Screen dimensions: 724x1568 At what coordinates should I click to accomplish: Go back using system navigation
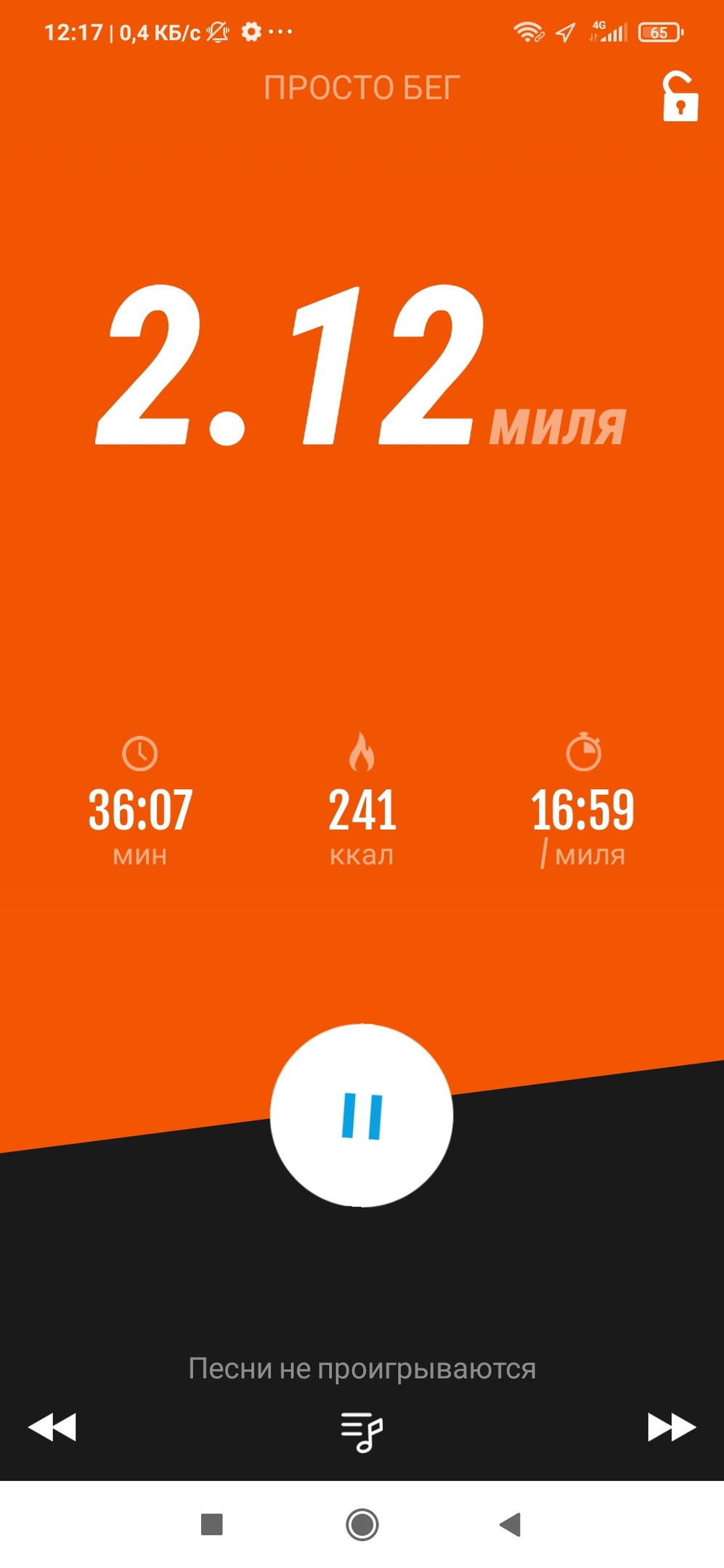coord(511,1524)
